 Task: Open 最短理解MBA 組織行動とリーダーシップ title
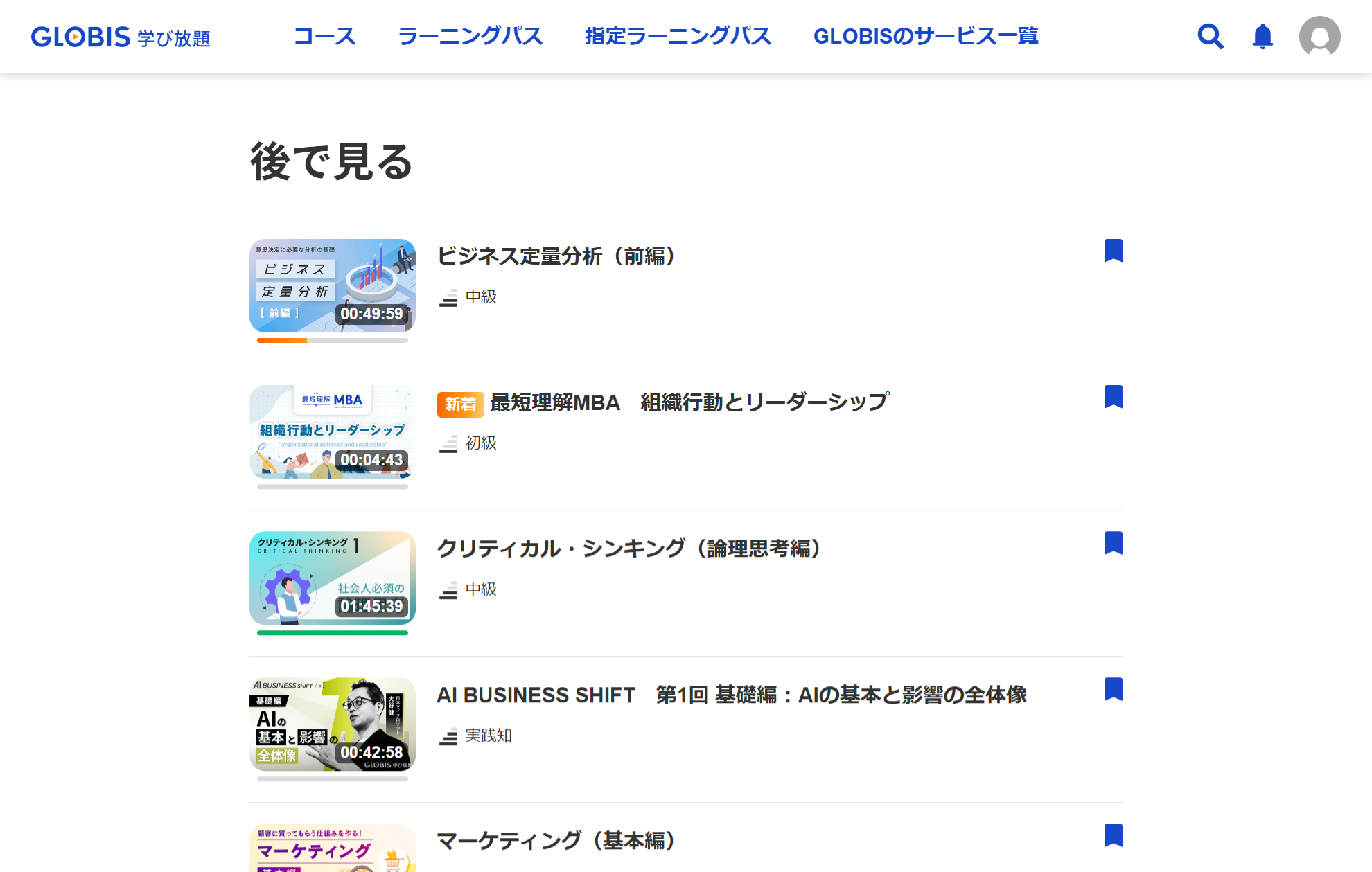[689, 402]
